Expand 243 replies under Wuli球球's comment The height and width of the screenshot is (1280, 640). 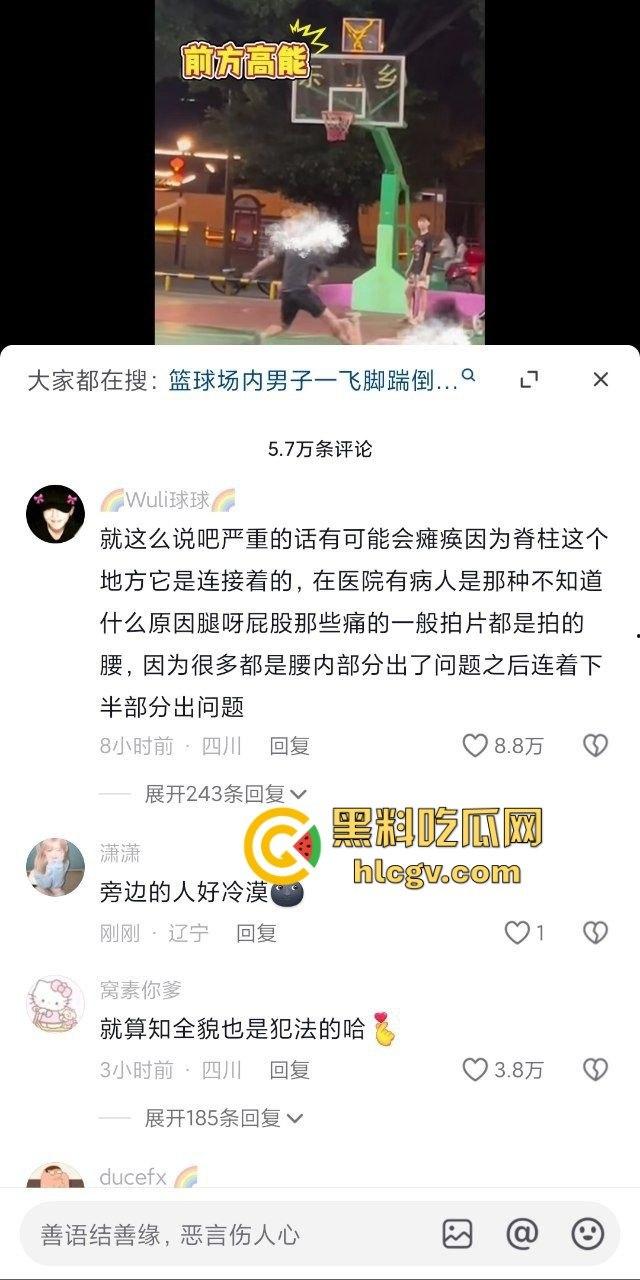[x=224, y=794]
